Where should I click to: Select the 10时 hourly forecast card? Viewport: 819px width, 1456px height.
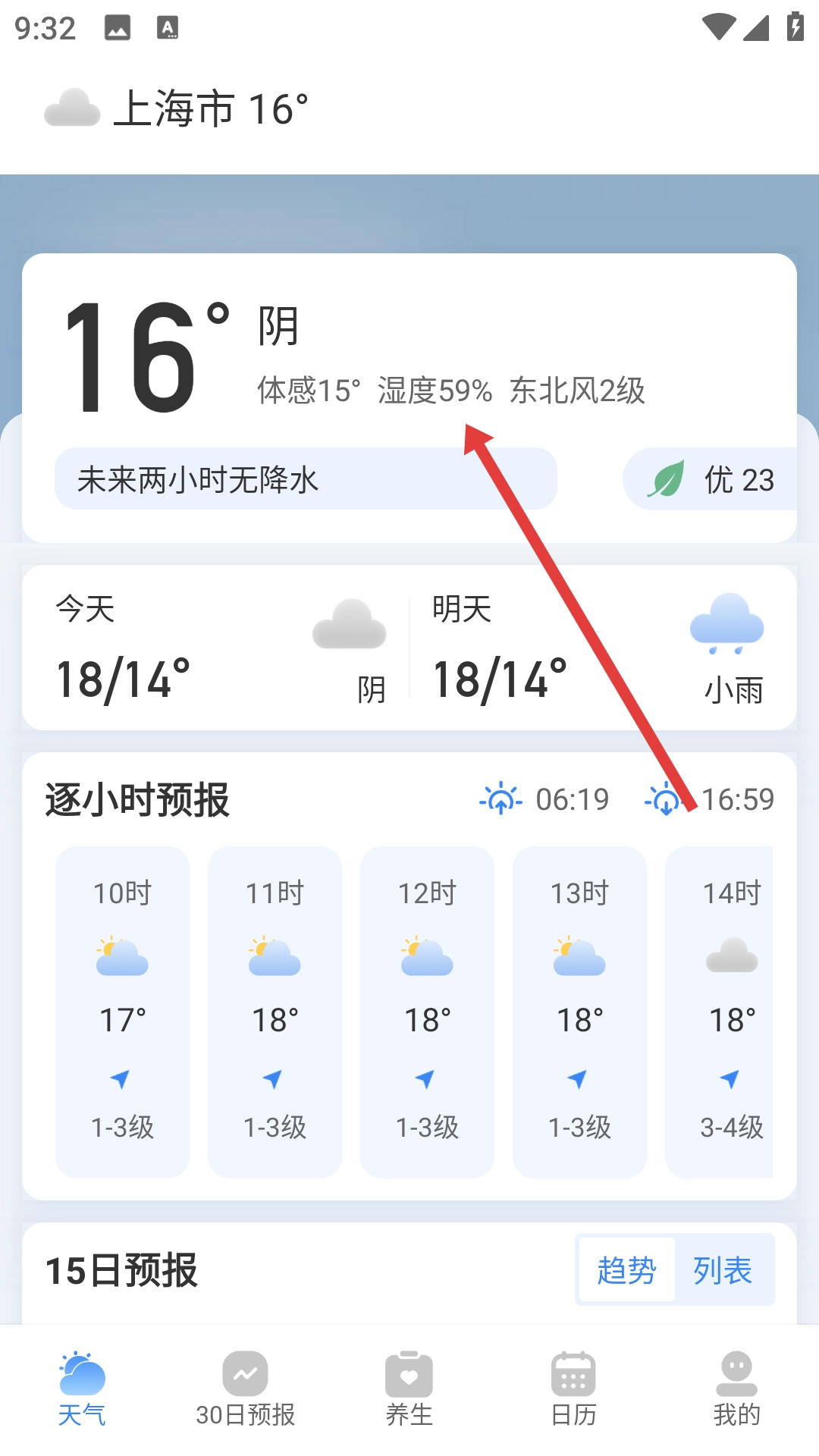pyautogui.click(x=122, y=1012)
